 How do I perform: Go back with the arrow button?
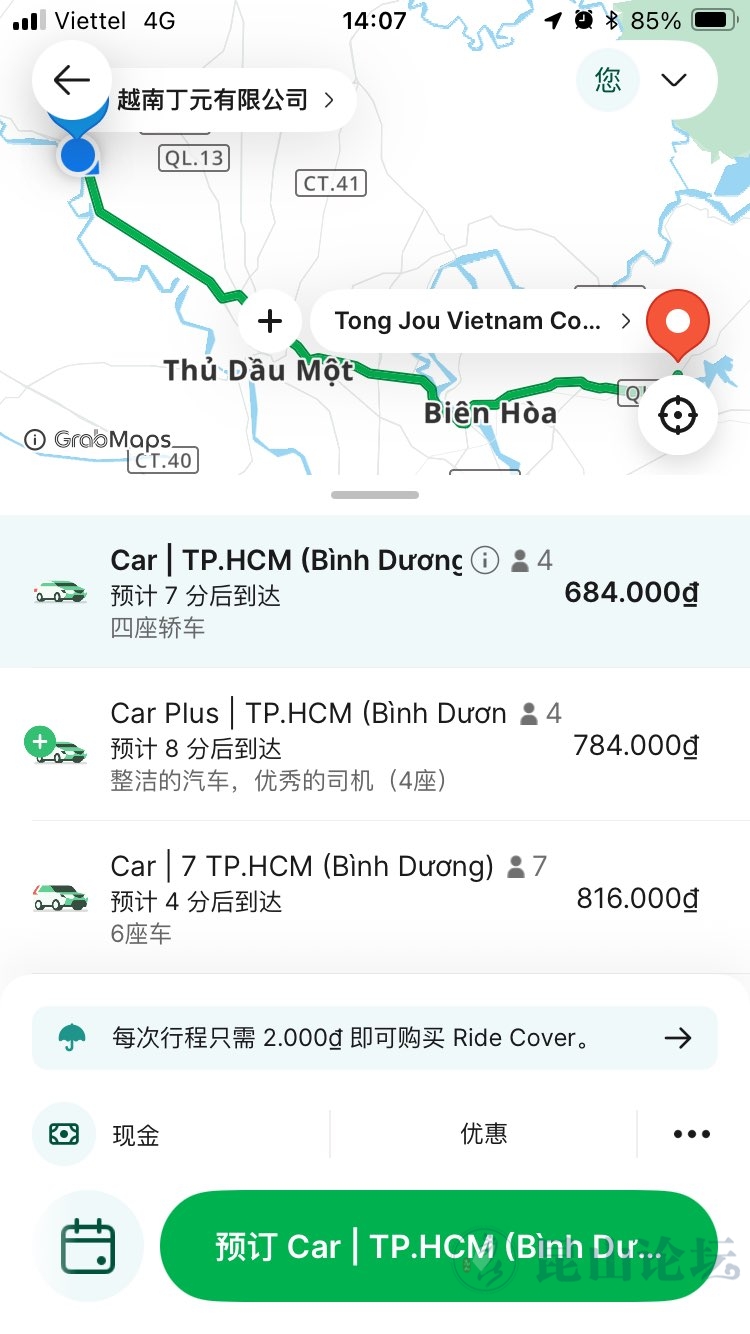[x=72, y=80]
